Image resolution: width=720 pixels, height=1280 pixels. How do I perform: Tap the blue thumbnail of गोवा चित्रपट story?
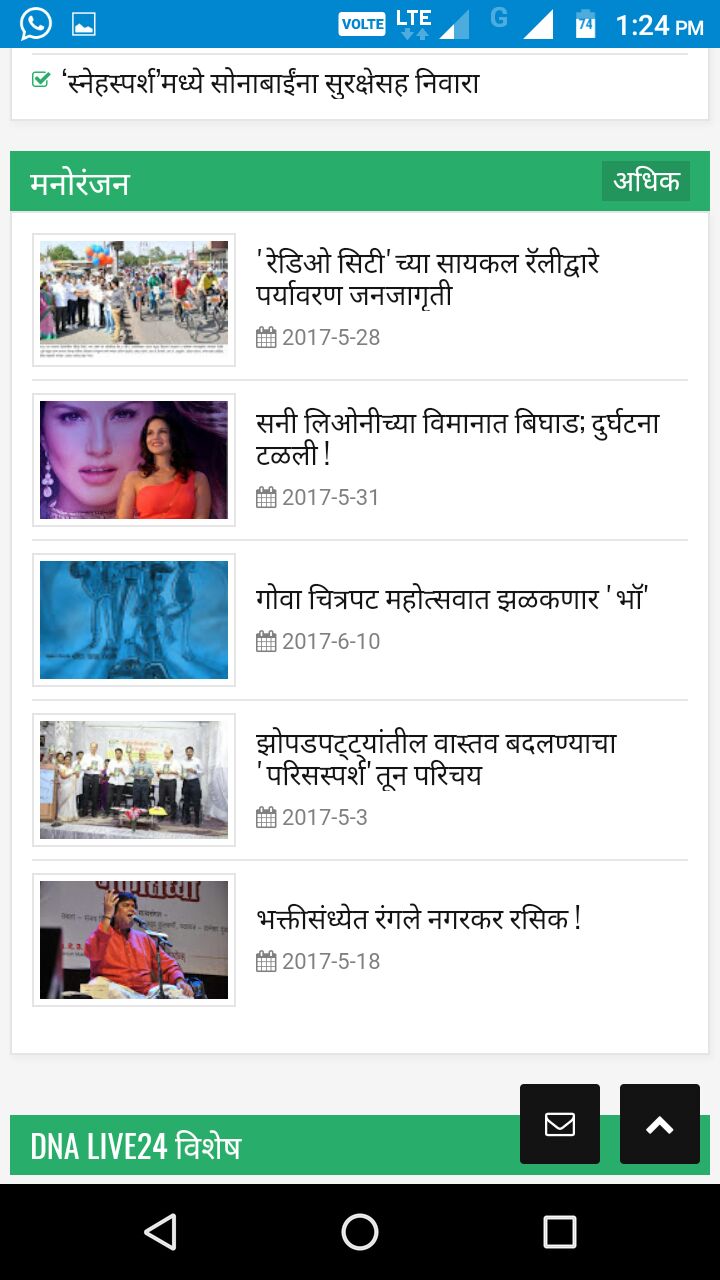pyautogui.click(x=134, y=620)
